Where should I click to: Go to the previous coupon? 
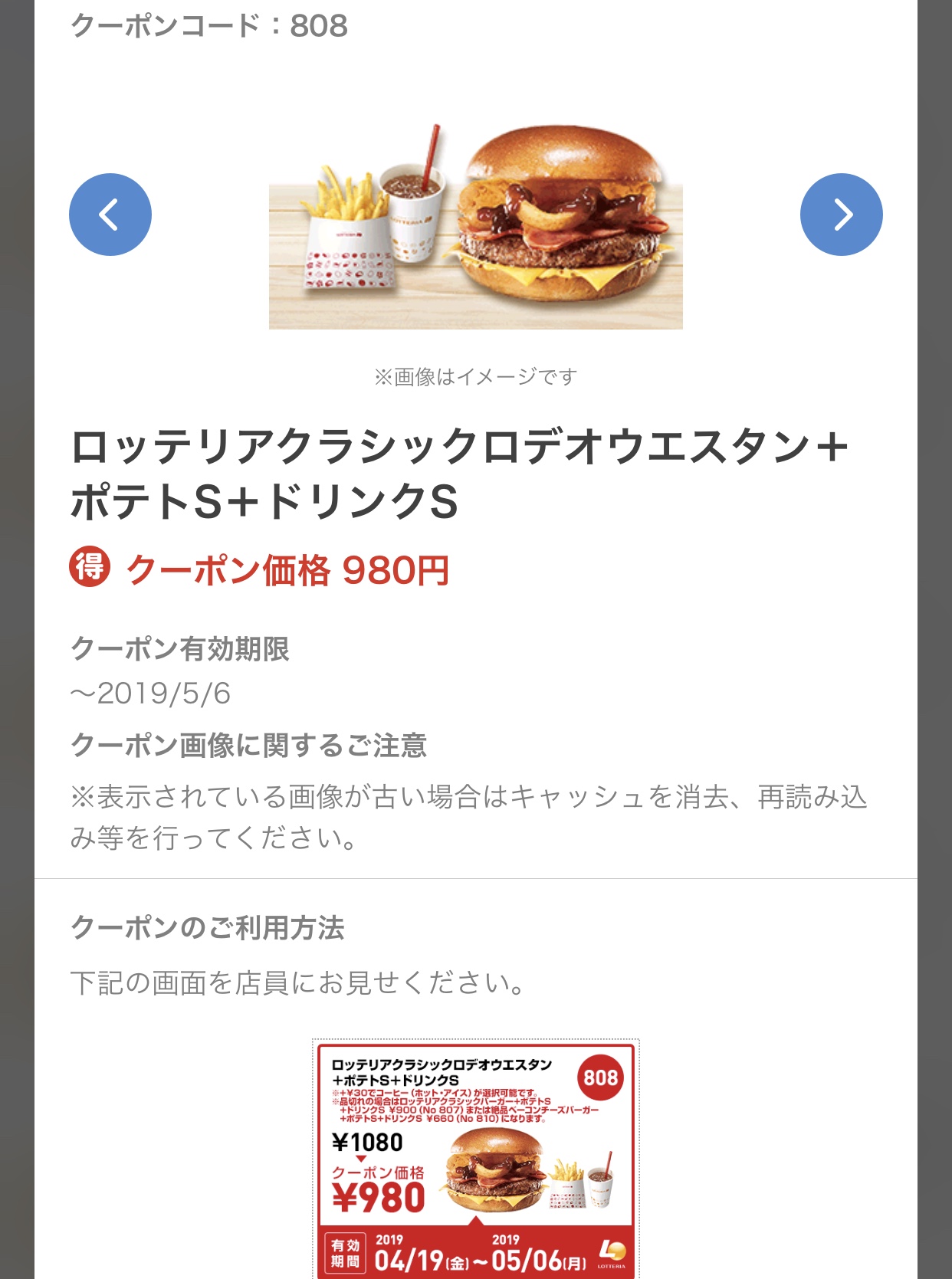(x=110, y=215)
